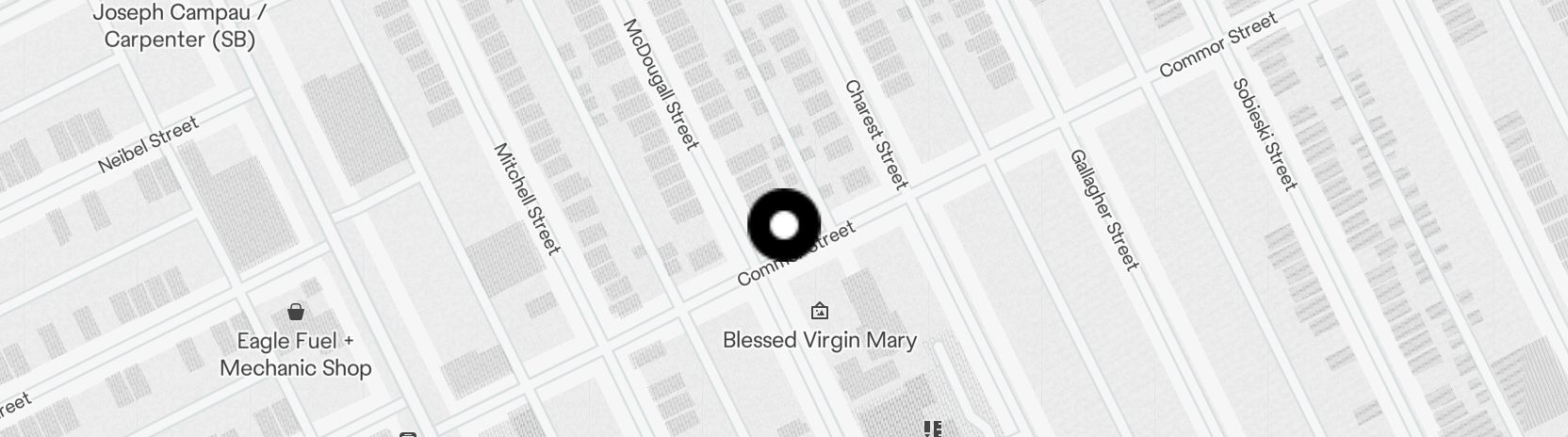Viewport: 1568px width, 437px height.
Task: Open Eagle Fuel + Mechanic Shop marker
Action: 296,312
